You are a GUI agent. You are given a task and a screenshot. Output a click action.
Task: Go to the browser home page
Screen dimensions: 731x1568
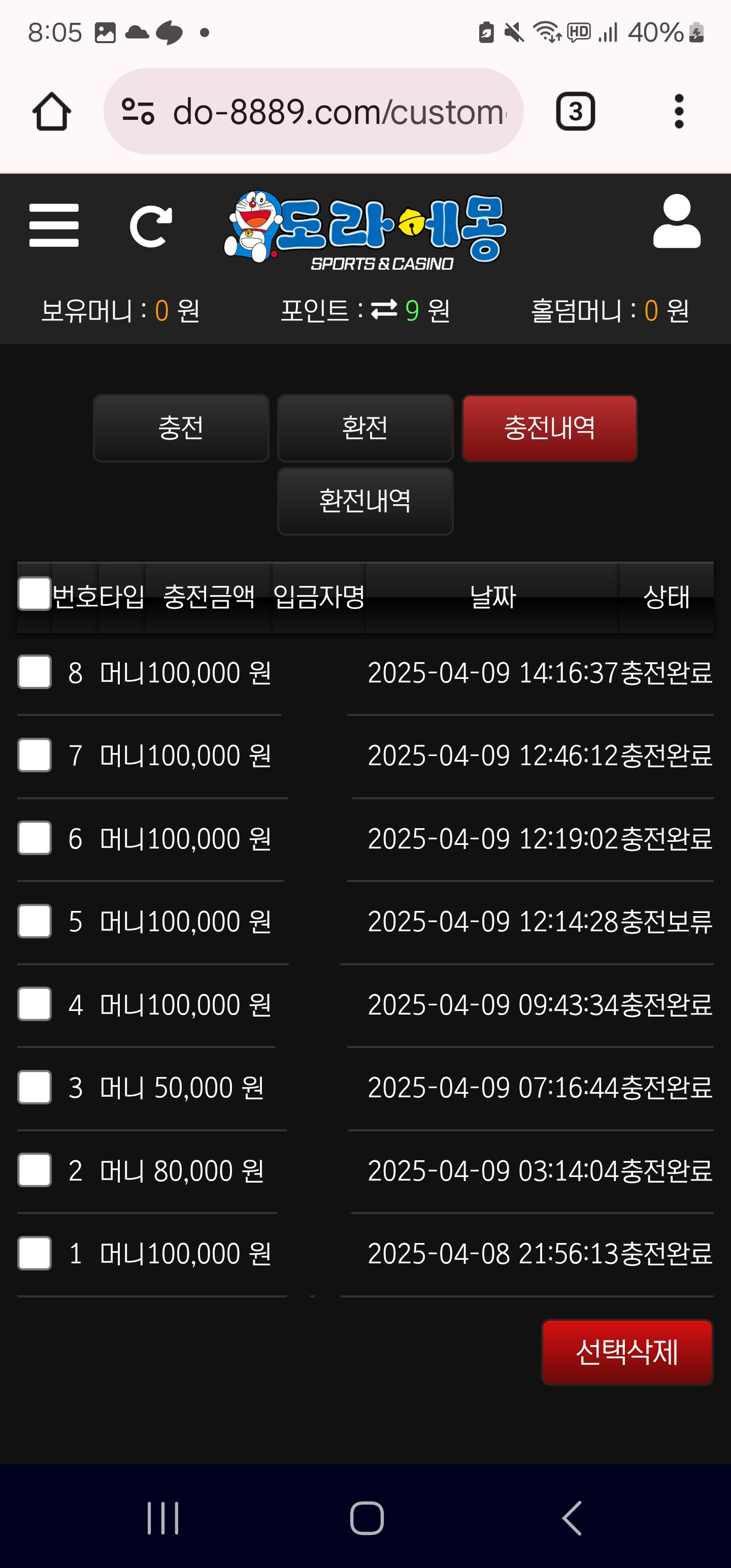52,111
